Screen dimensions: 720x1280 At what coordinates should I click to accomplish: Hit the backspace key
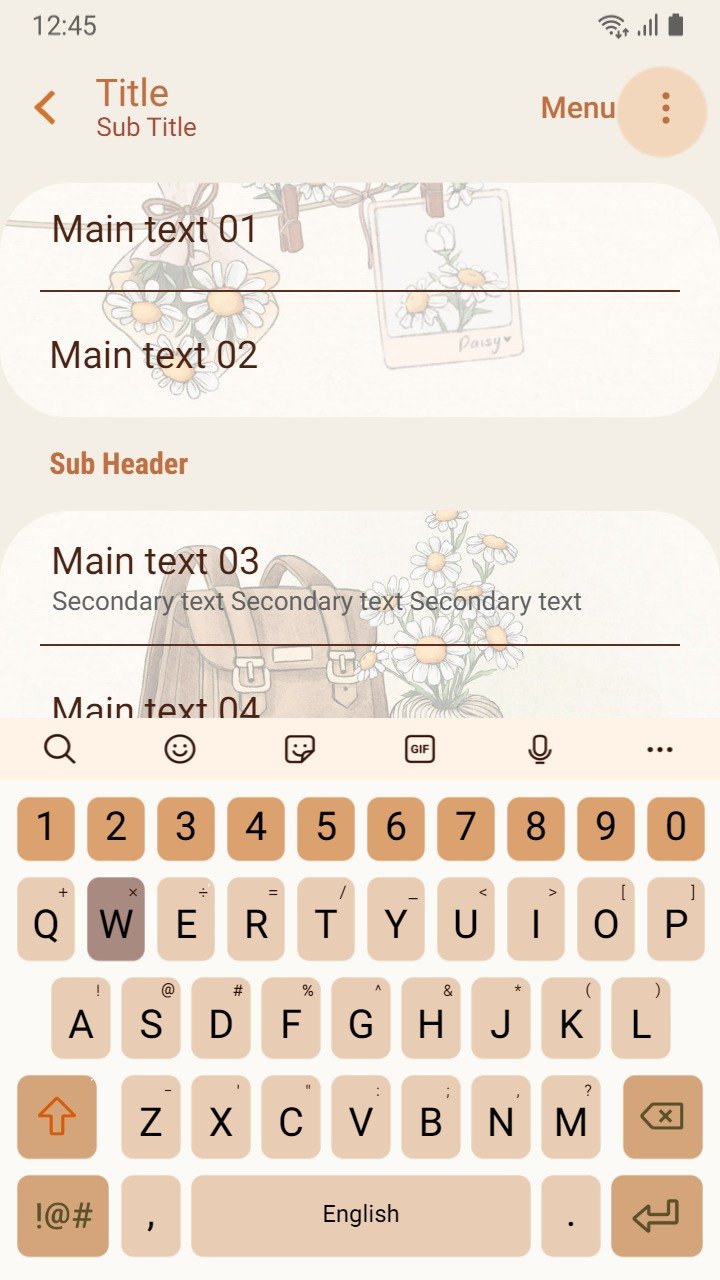coord(662,1116)
